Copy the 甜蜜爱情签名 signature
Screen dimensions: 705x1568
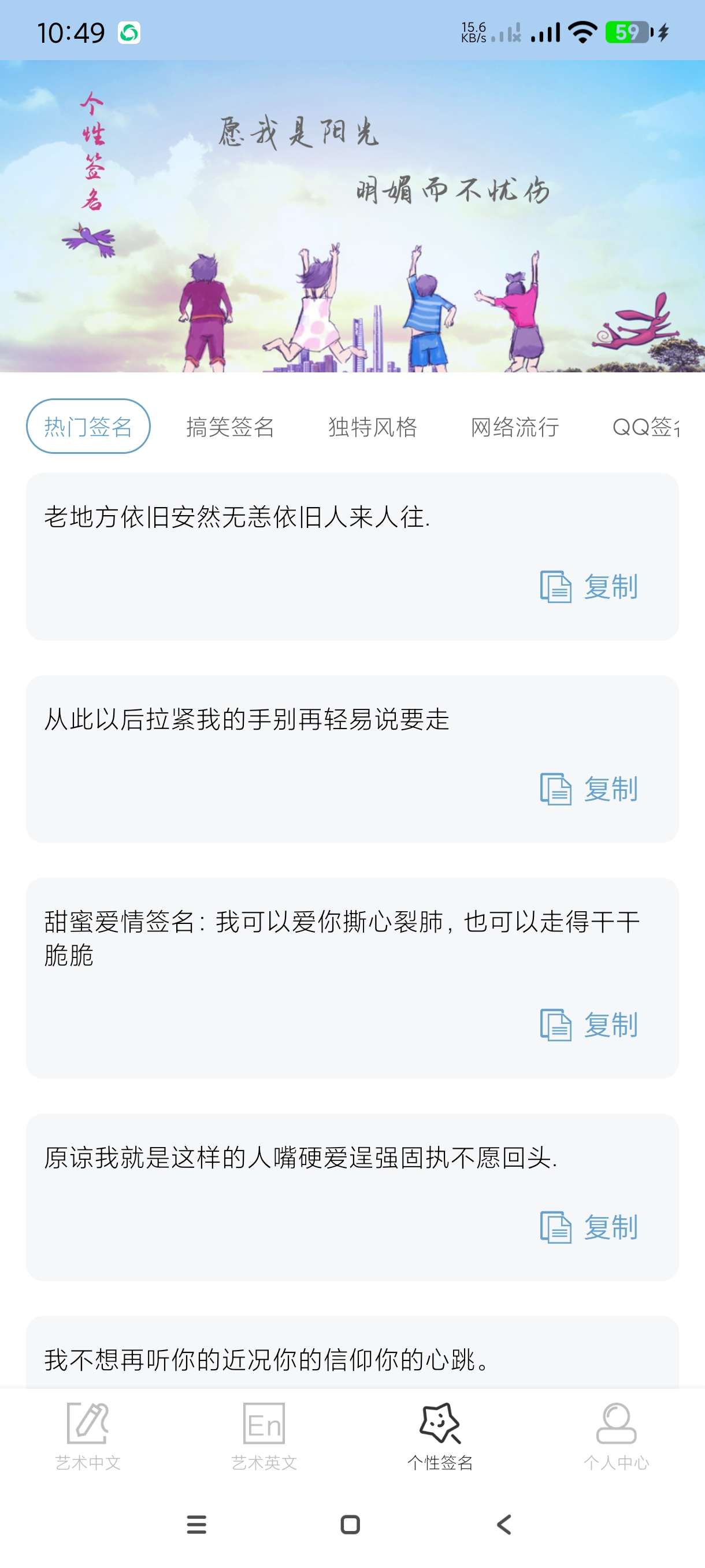[x=589, y=1025]
